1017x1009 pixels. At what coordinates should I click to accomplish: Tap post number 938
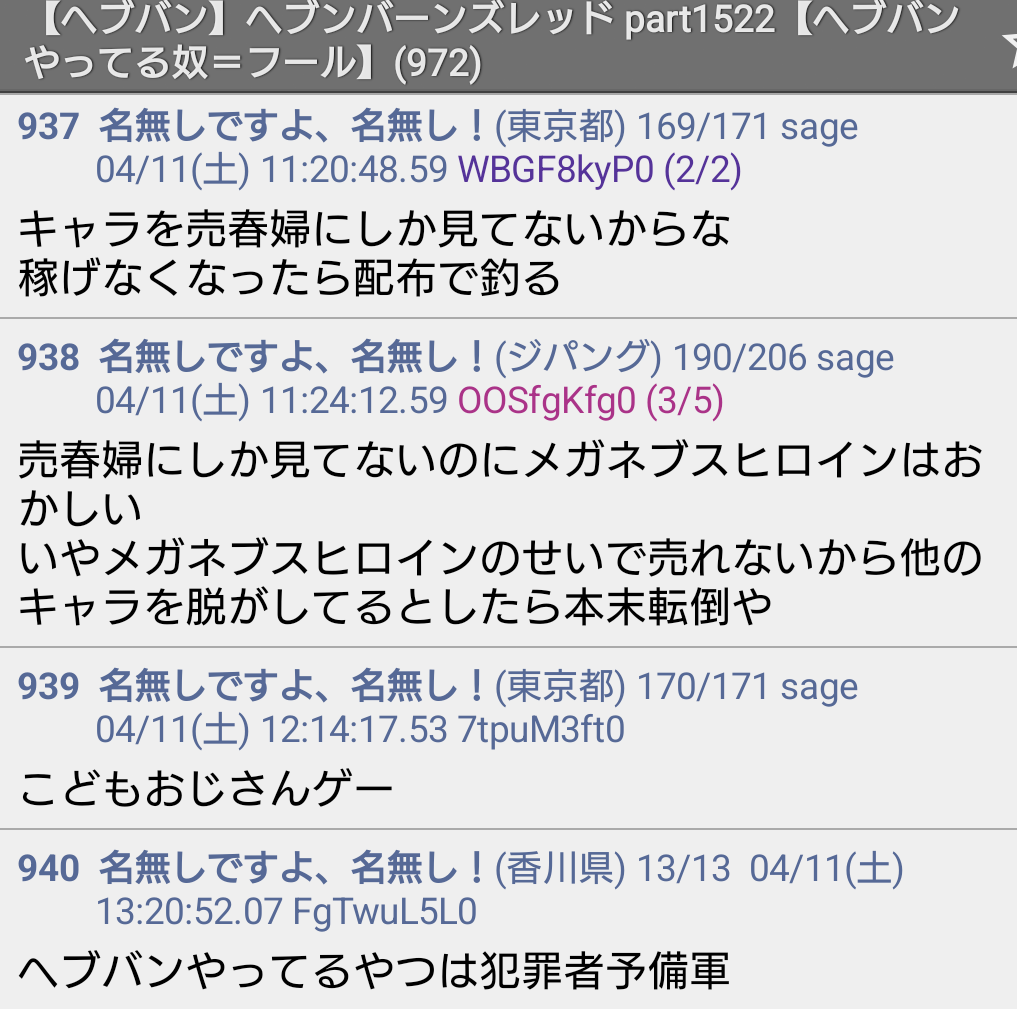tap(48, 358)
